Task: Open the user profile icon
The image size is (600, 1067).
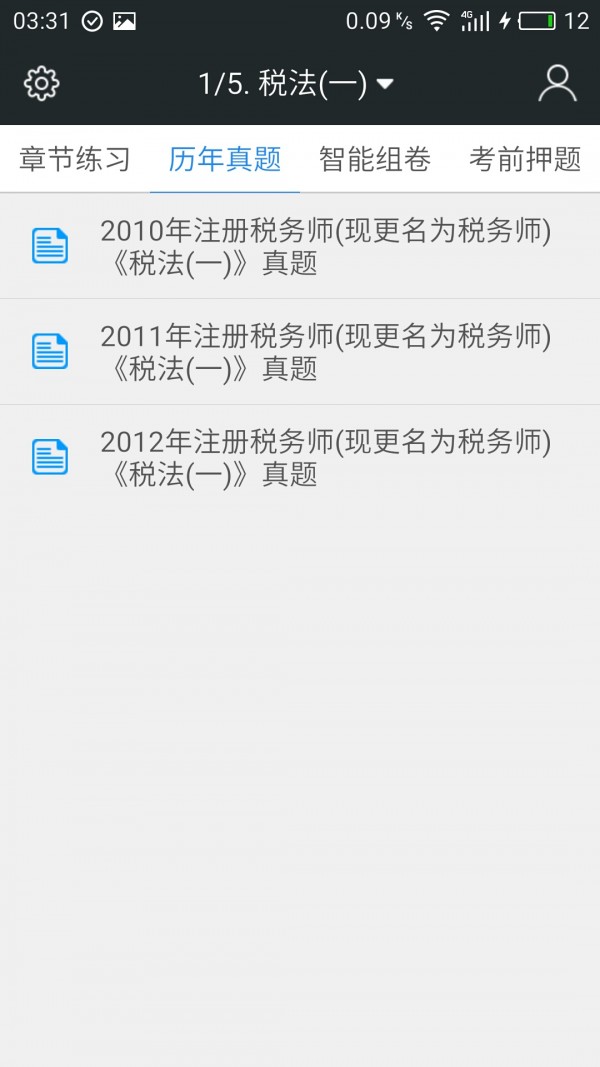Action: click(x=557, y=84)
